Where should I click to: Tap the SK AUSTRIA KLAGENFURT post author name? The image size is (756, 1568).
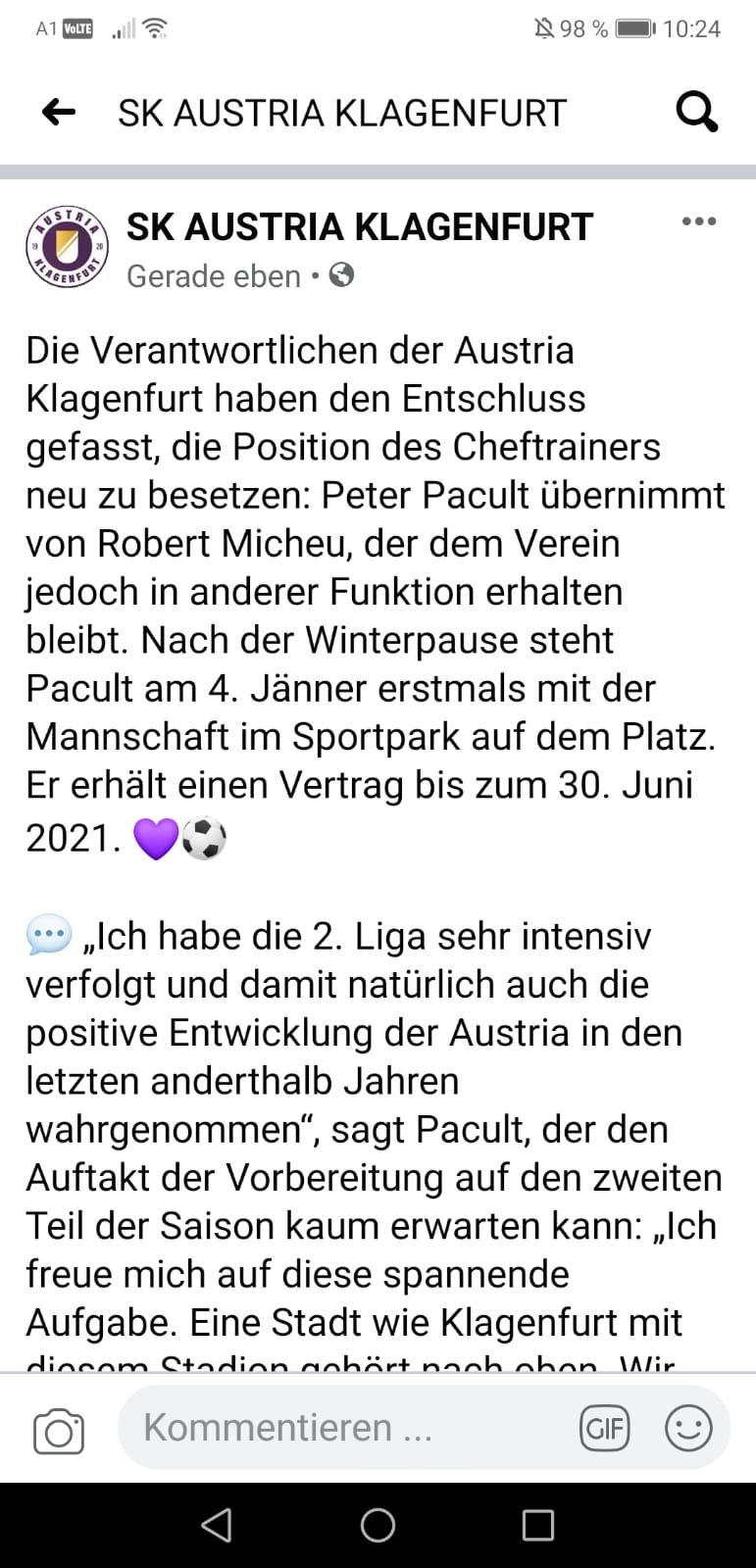pyautogui.click(x=360, y=227)
